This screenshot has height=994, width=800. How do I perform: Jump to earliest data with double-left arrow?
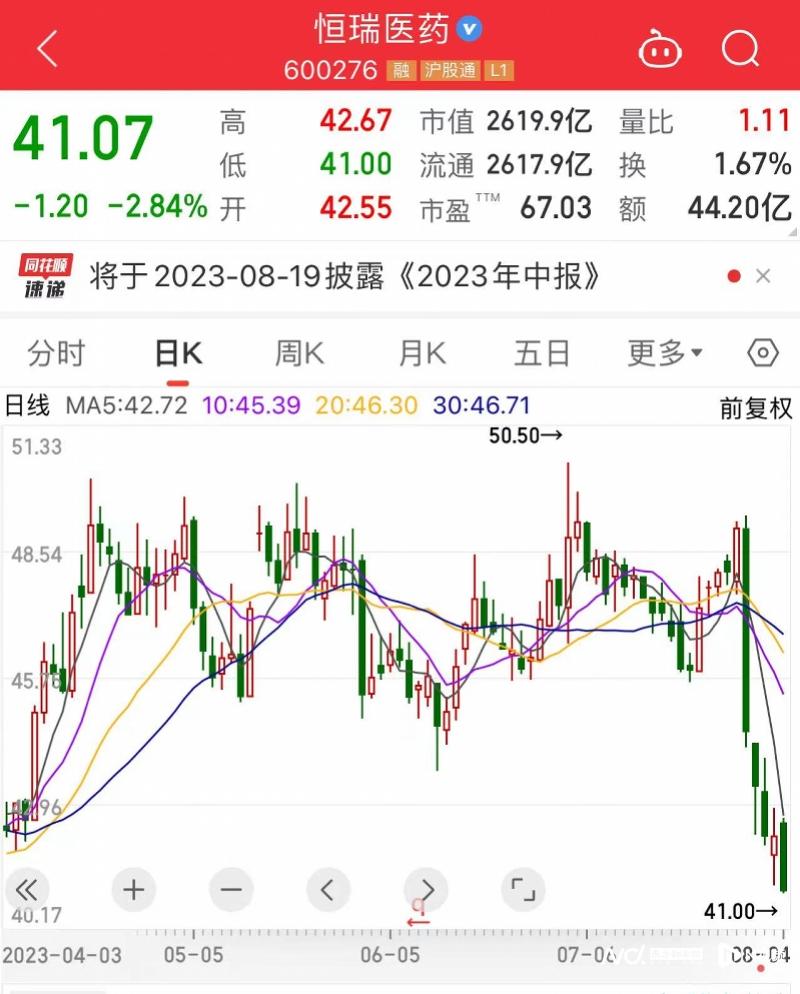[x=28, y=889]
